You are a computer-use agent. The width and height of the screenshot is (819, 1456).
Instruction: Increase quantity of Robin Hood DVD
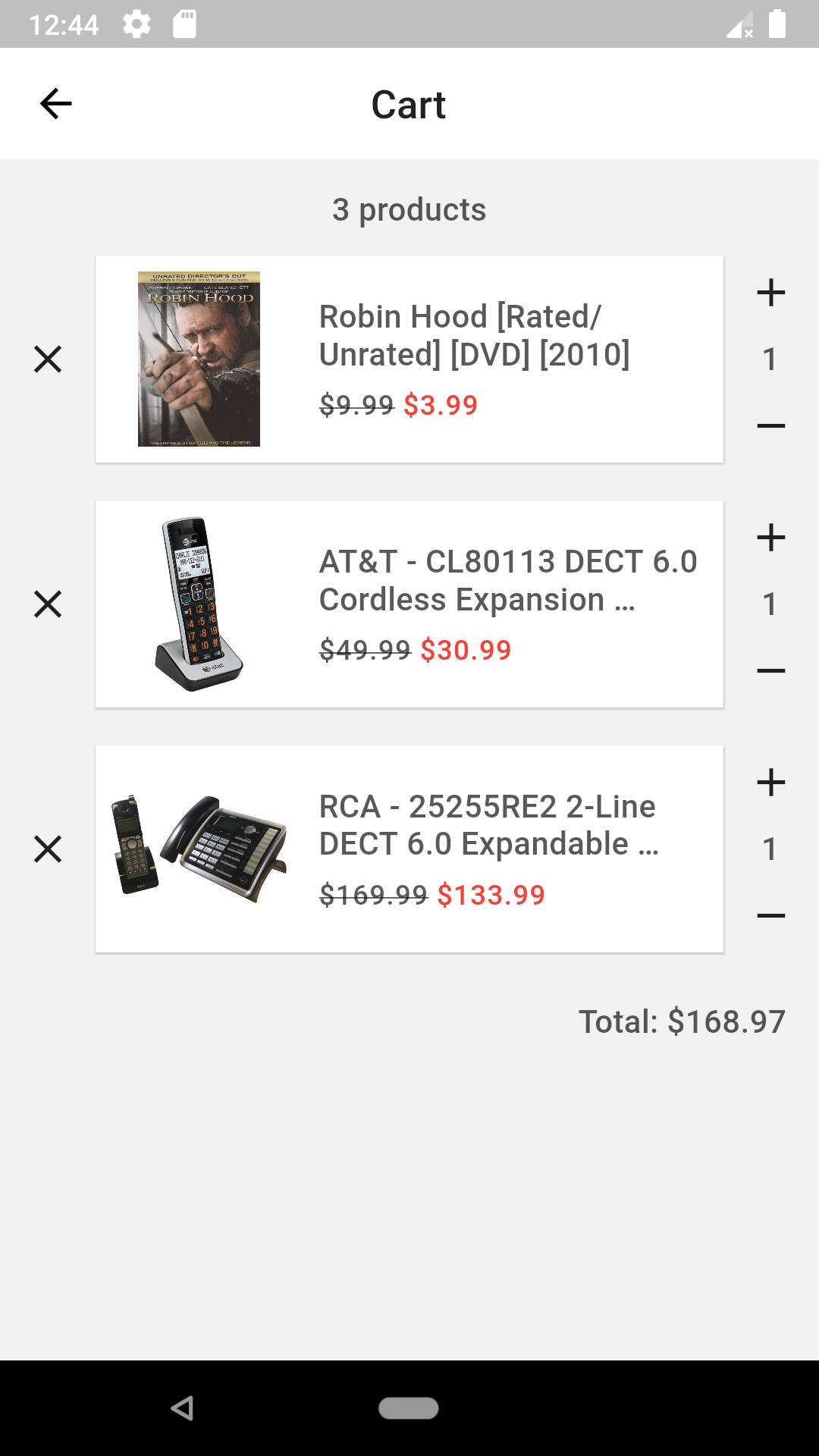tap(770, 293)
